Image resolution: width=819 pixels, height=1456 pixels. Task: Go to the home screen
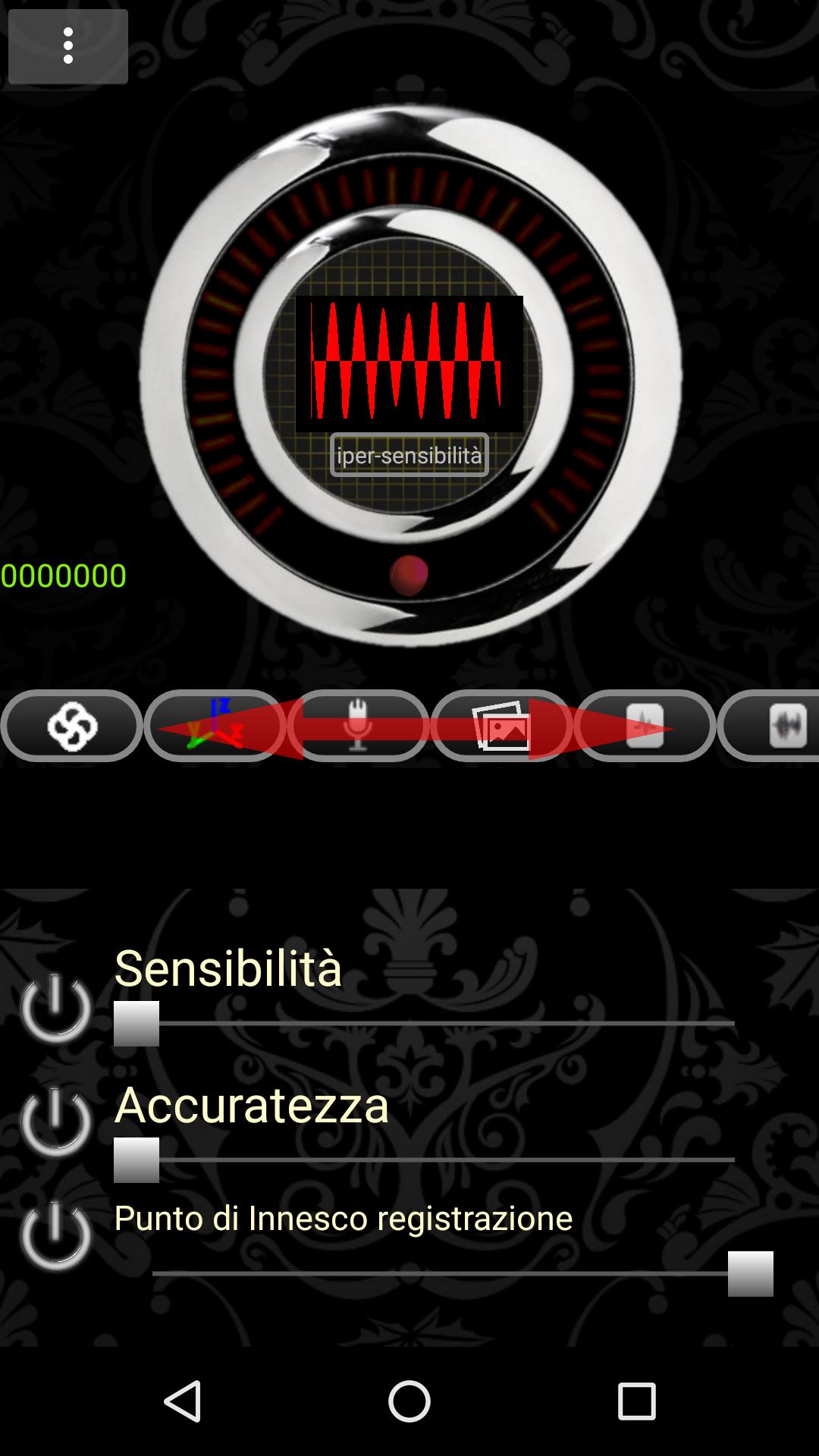pyautogui.click(x=409, y=1401)
